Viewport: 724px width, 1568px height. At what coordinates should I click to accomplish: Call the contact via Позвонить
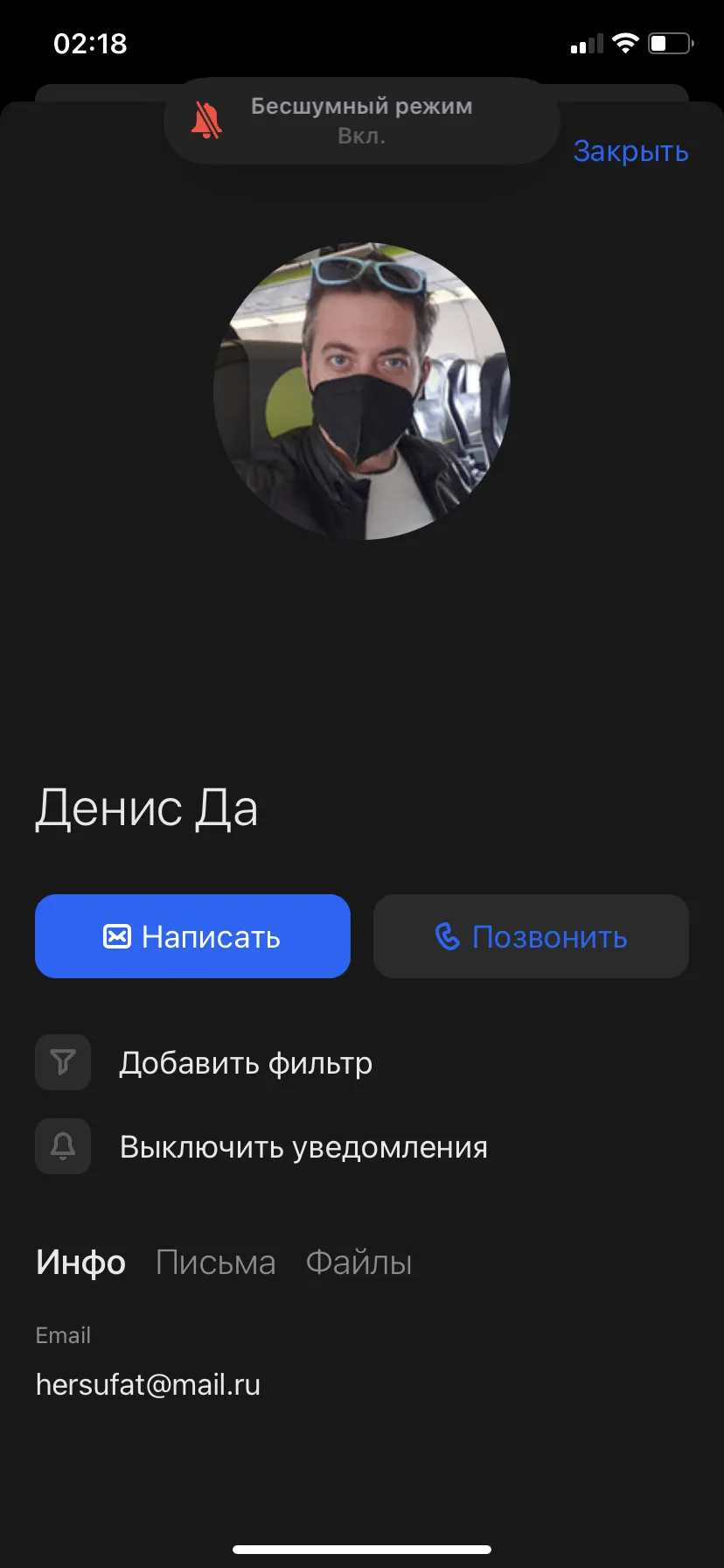click(x=531, y=936)
